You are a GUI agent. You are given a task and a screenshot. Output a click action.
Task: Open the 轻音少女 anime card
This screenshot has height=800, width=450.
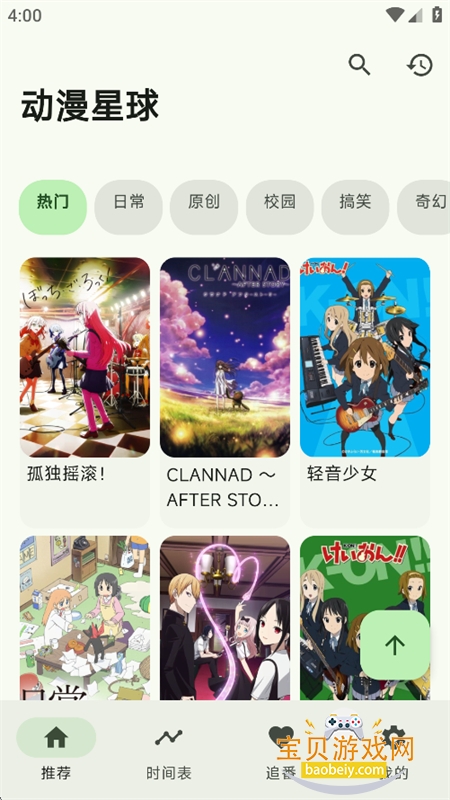coord(365,392)
